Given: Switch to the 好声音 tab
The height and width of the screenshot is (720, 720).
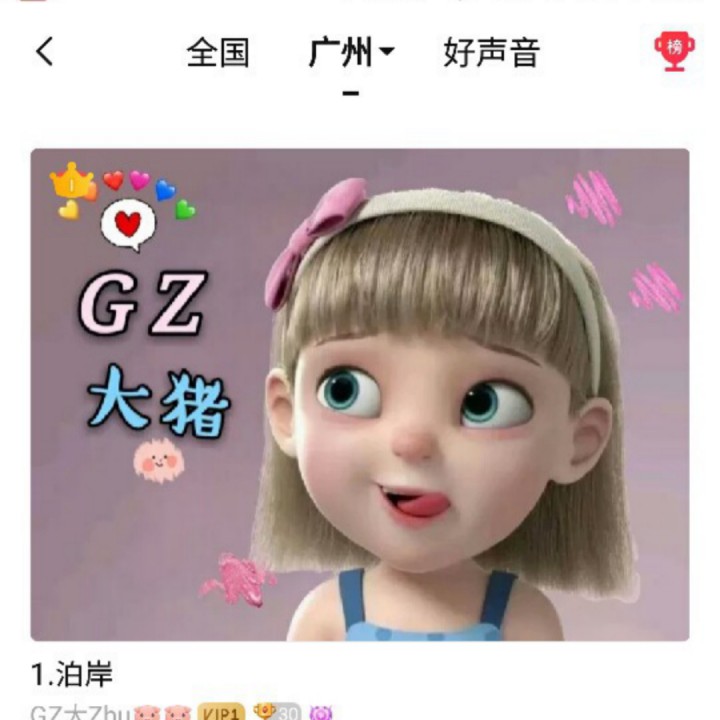Looking at the screenshot, I should (x=491, y=52).
